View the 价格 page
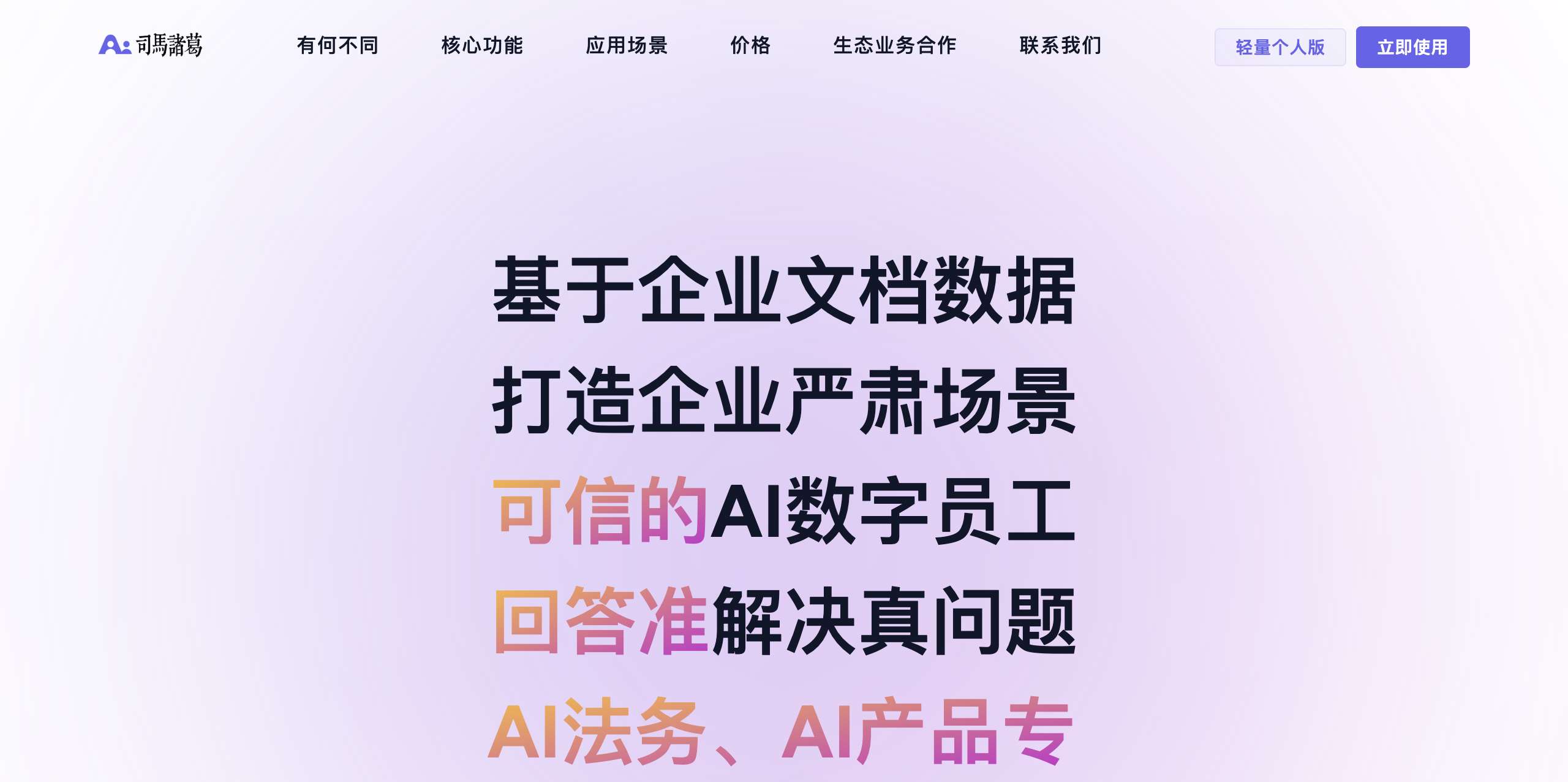1568x782 pixels. [750, 45]
